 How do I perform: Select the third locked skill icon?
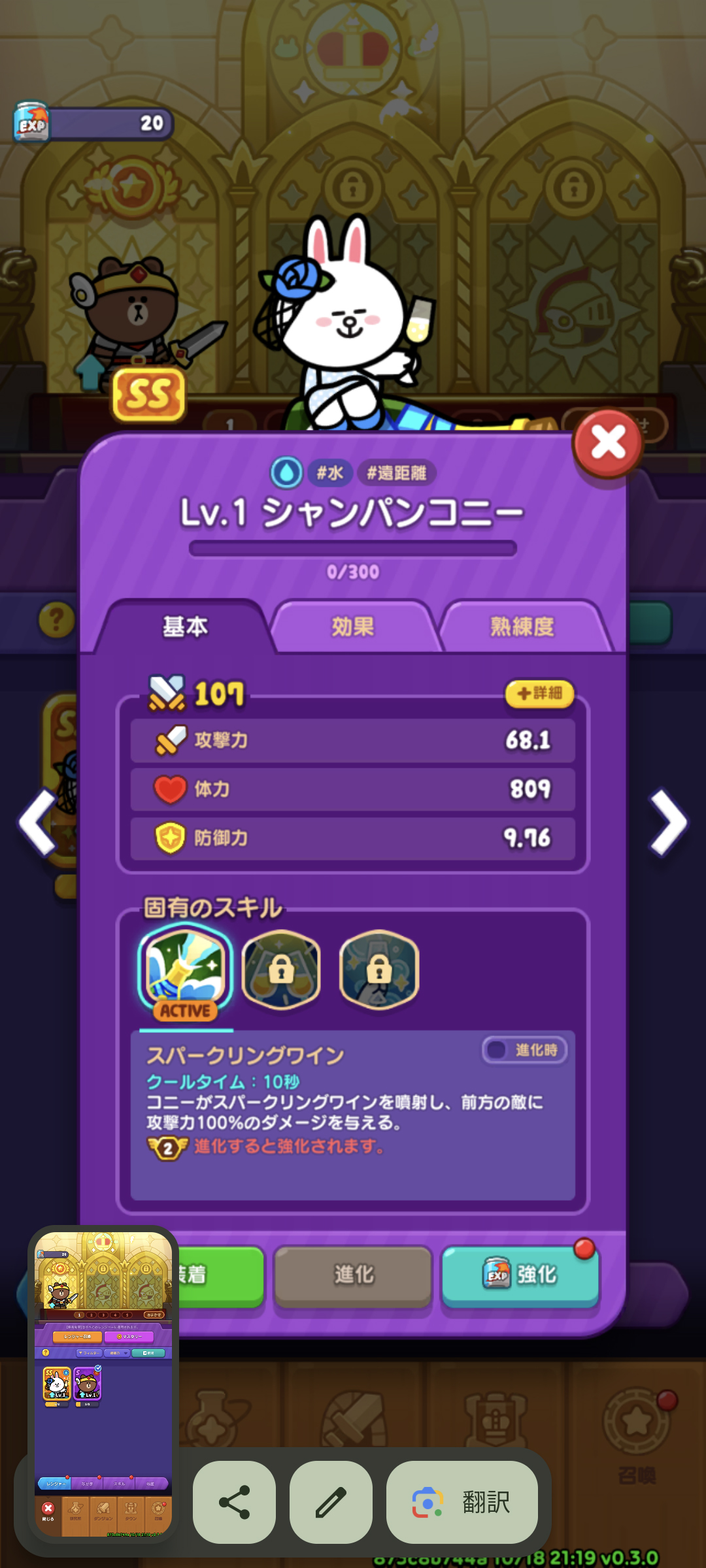(x=379, y=969)
